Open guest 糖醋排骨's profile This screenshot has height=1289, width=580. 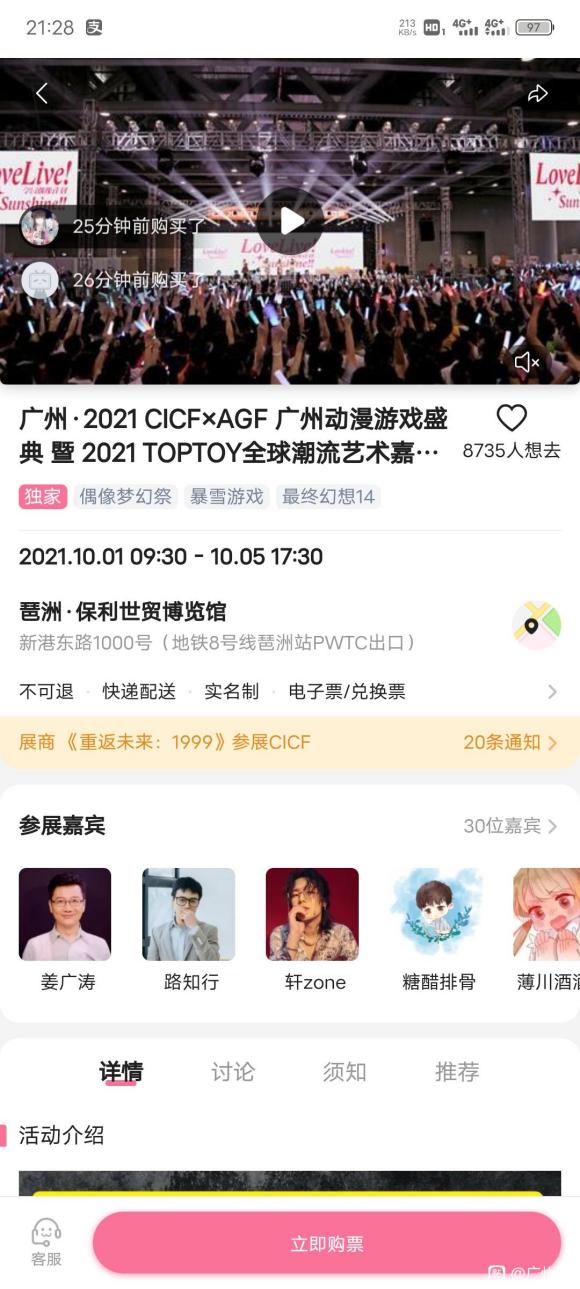(x=438, y=929)
